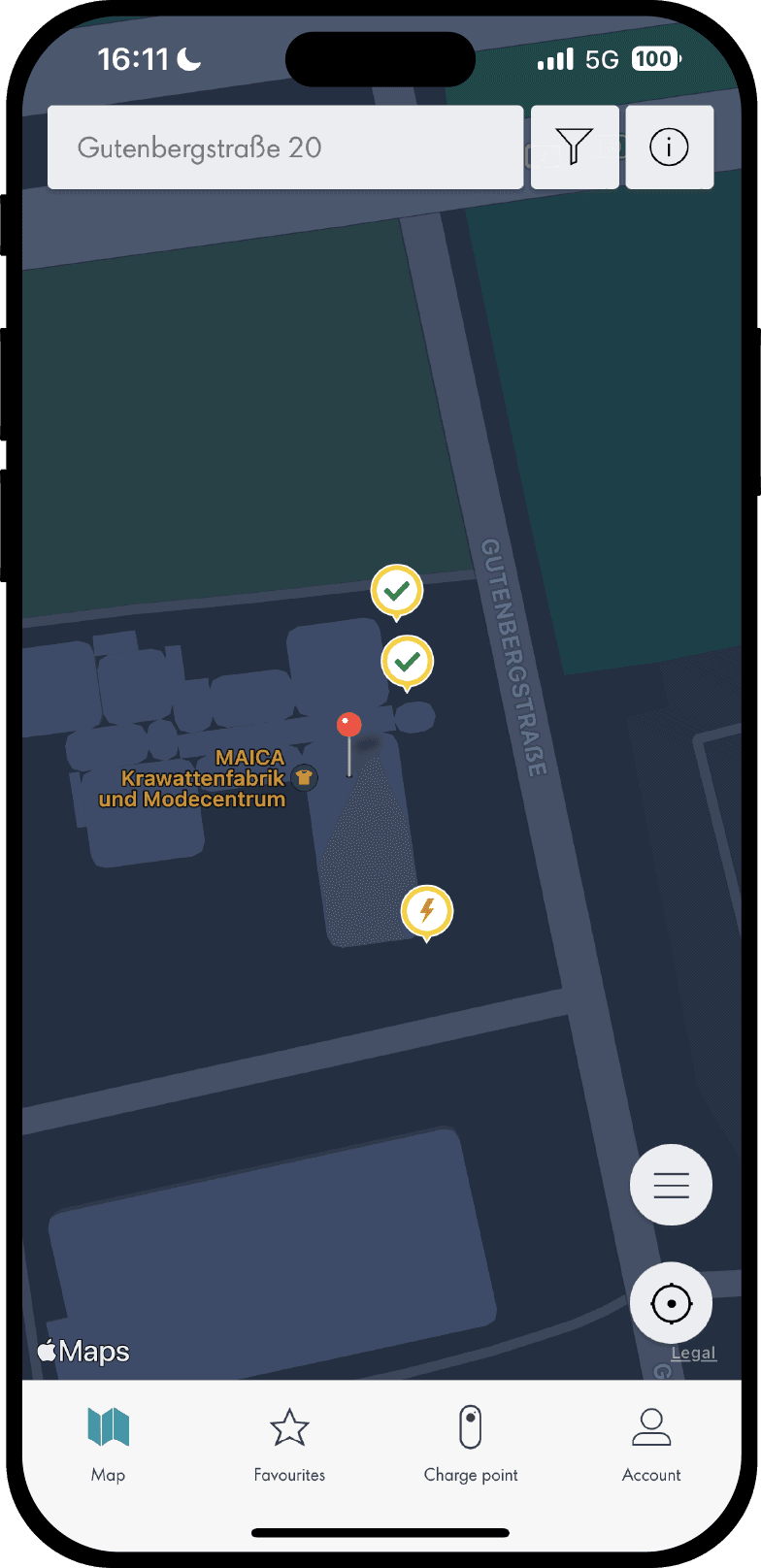Open the filter options

coord(575,147)
